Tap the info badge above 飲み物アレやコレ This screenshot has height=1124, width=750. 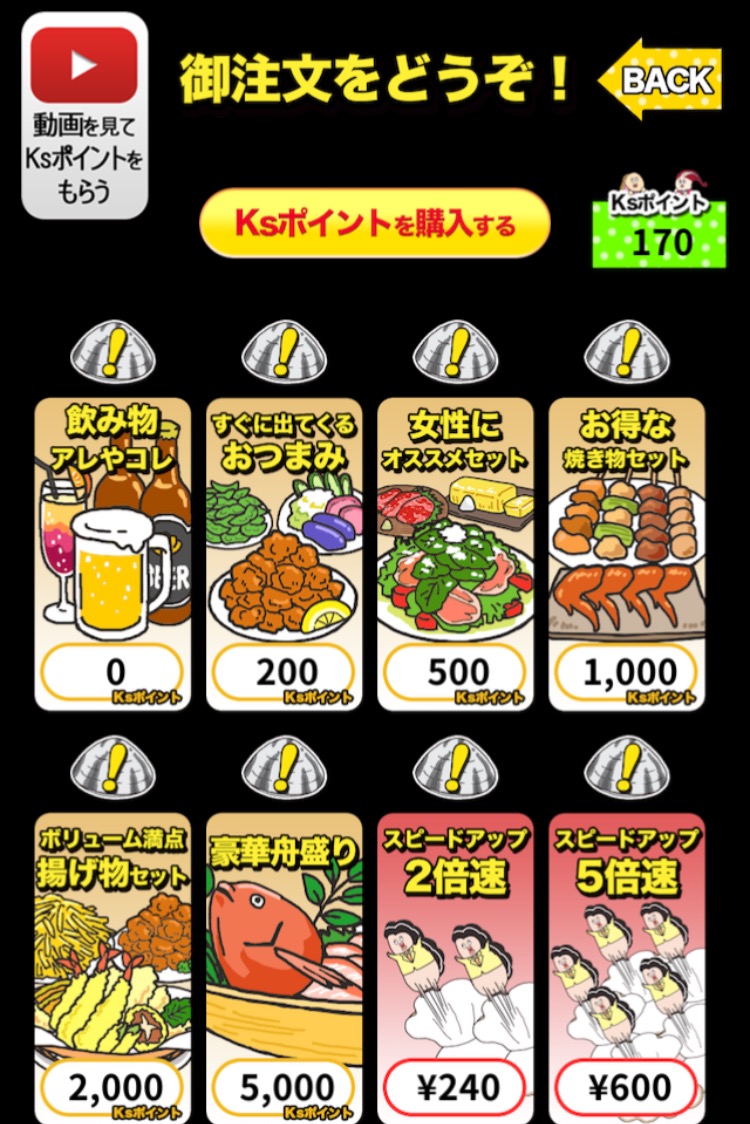pos(113,350)
